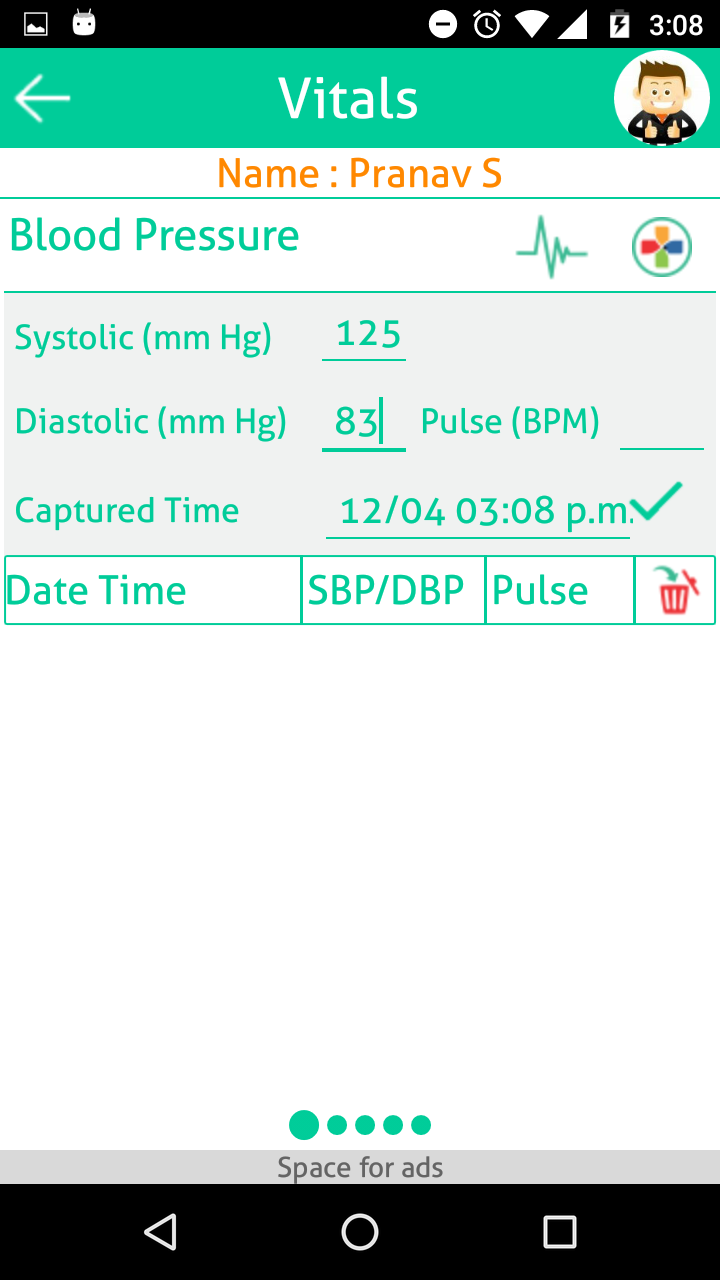
Task: Tap the red trash bin icon
Action: pos(675,590)
